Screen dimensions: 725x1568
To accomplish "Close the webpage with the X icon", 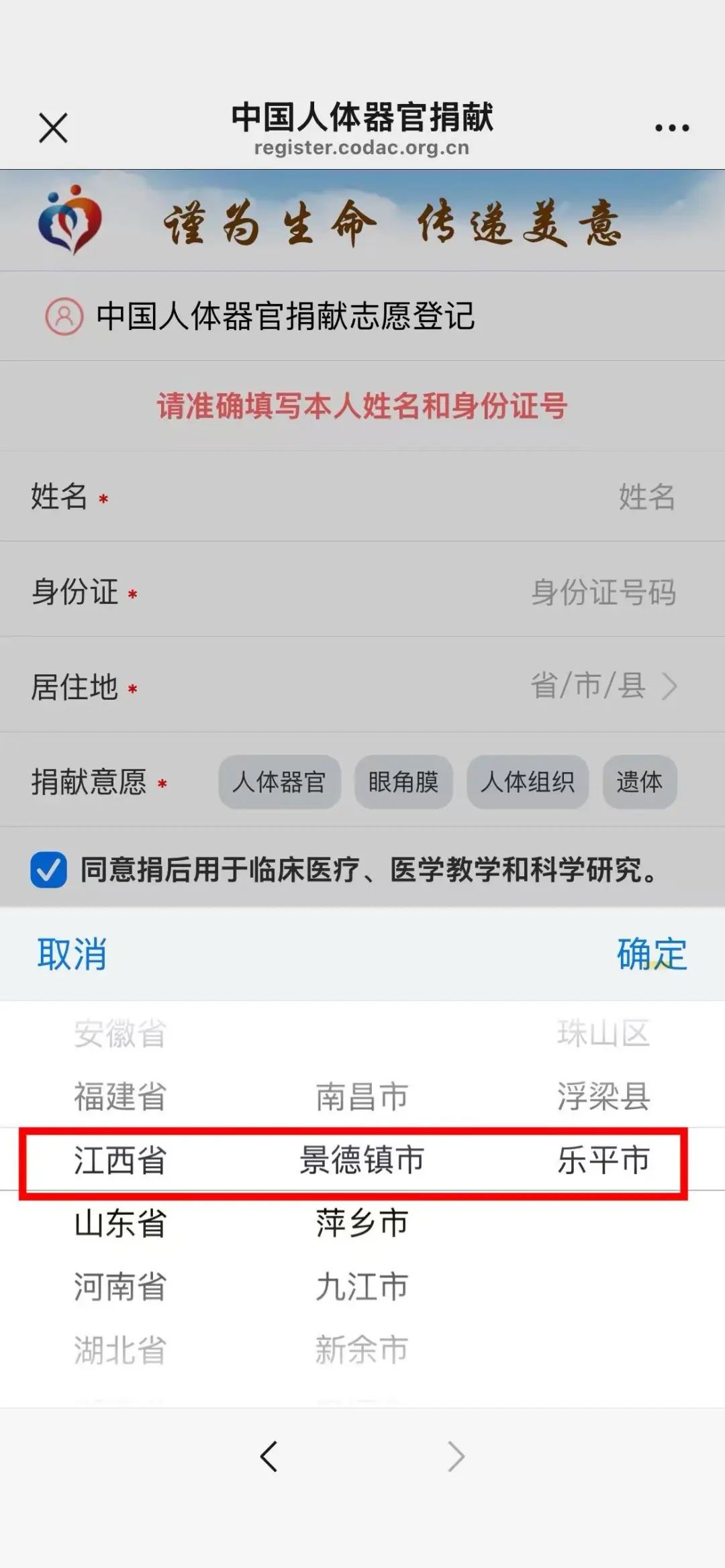I will pos(53,127).
